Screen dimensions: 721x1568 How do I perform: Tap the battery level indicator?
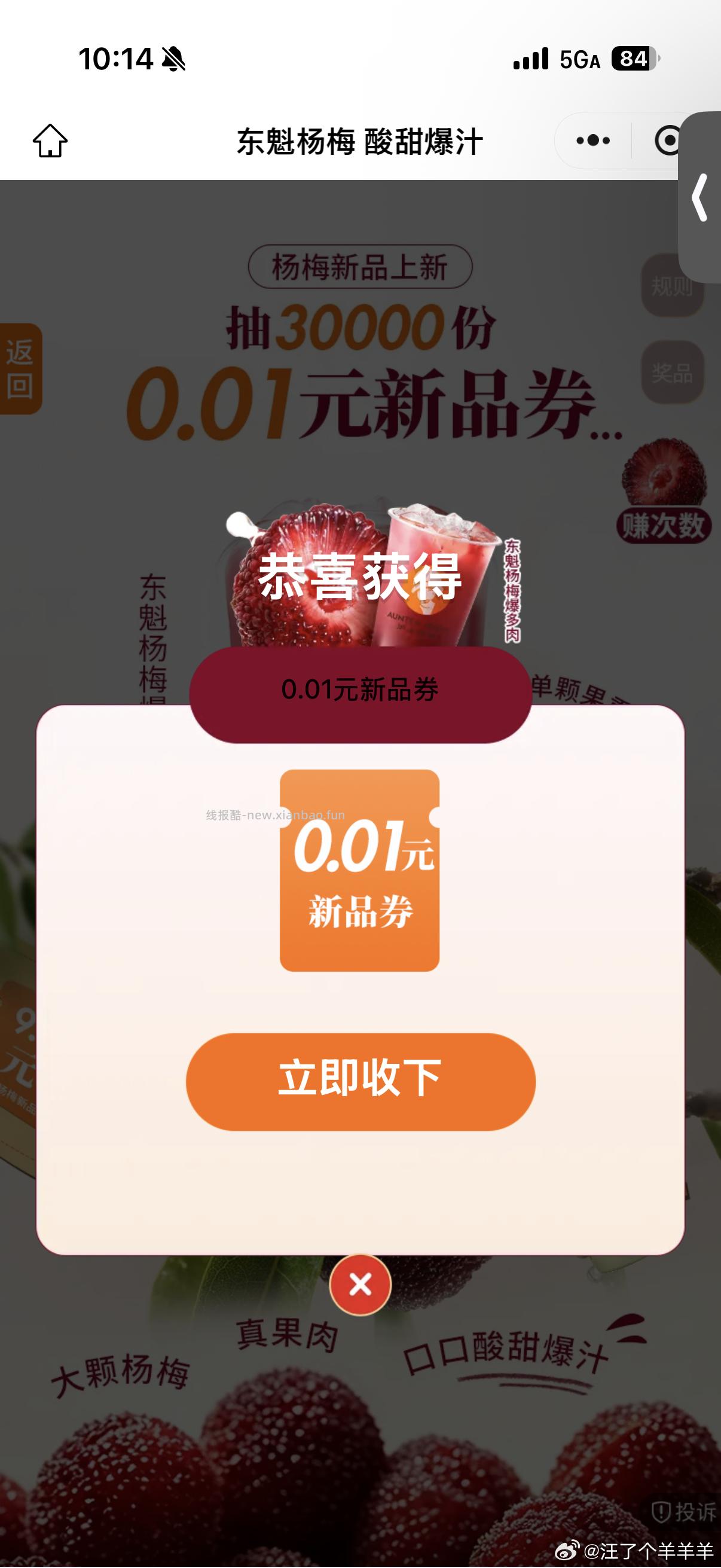click(633, 60)
